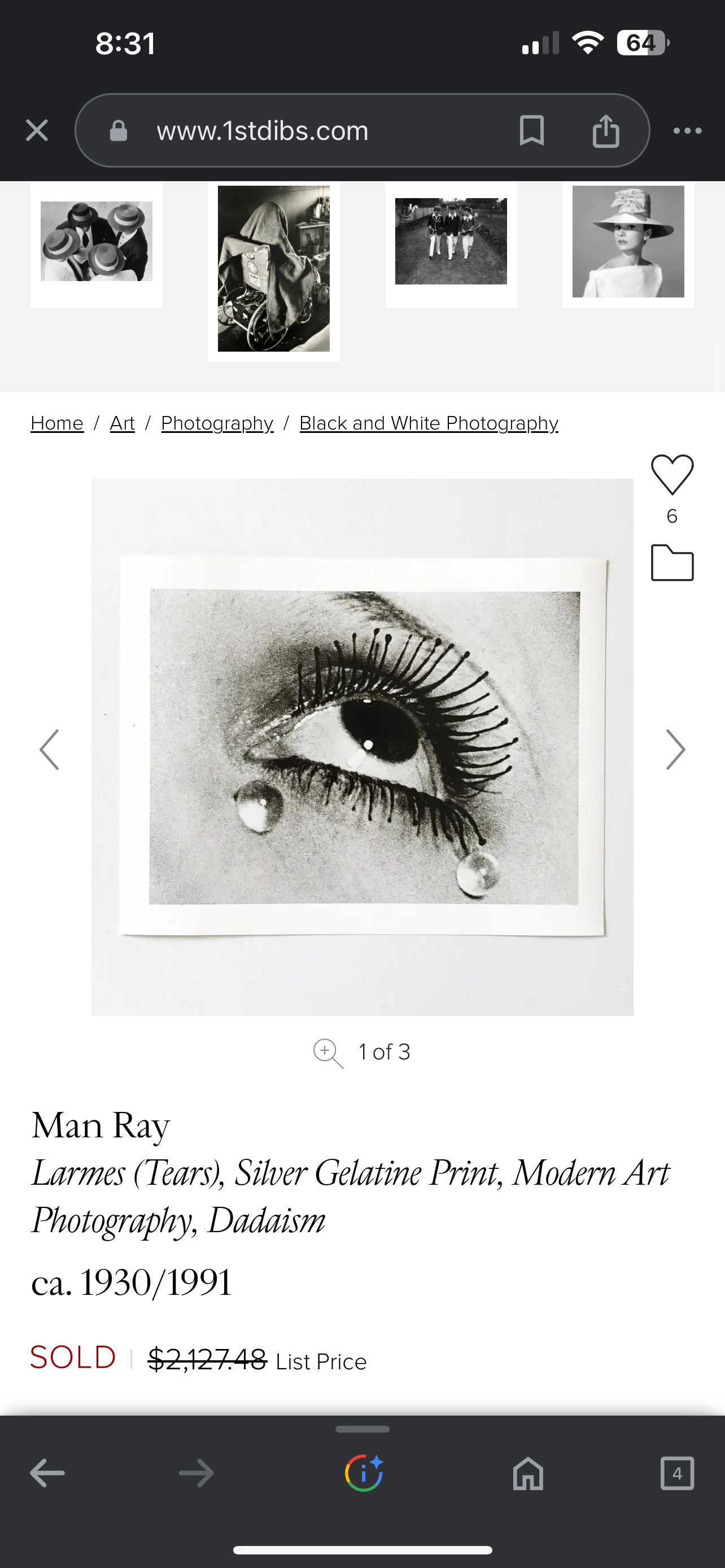The image size is (725, 1568).
Task: Like this Man Ray print
Action: (x=672, y=474)
